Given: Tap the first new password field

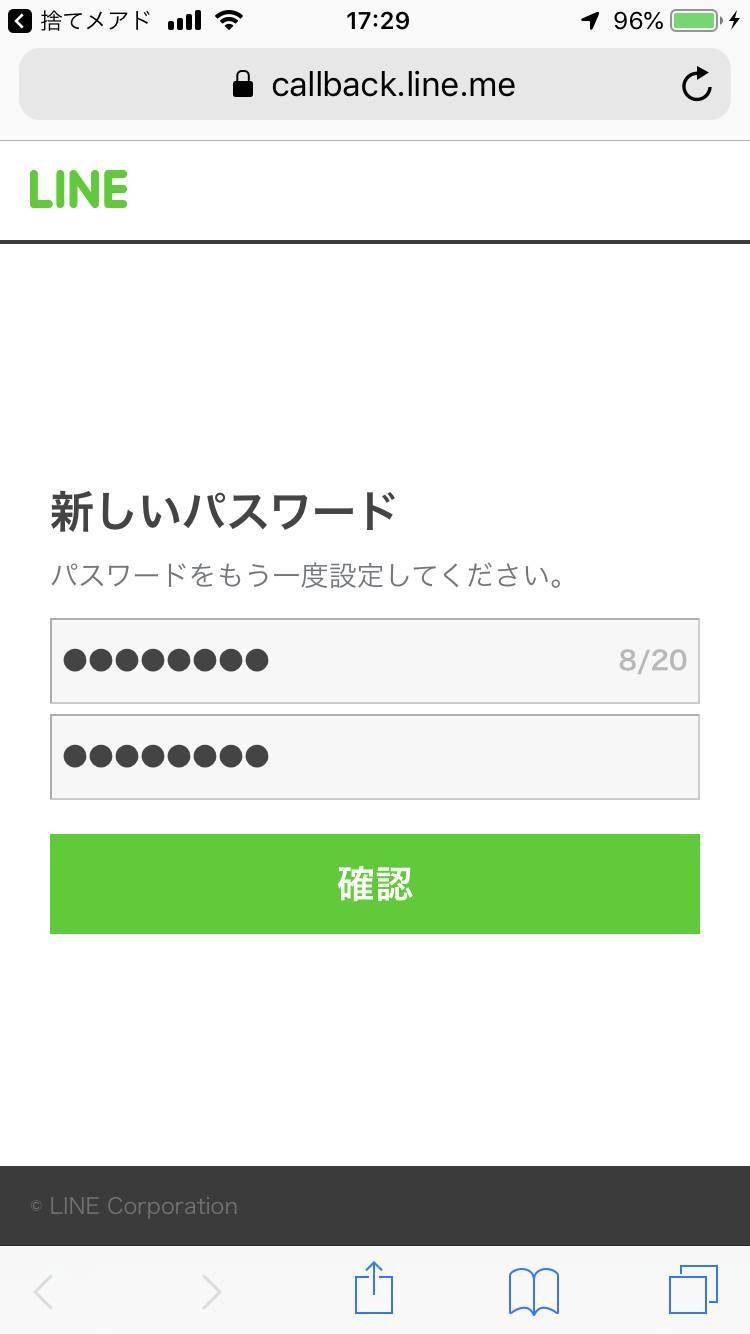Looking at the screenshot, I should (375, 661).
